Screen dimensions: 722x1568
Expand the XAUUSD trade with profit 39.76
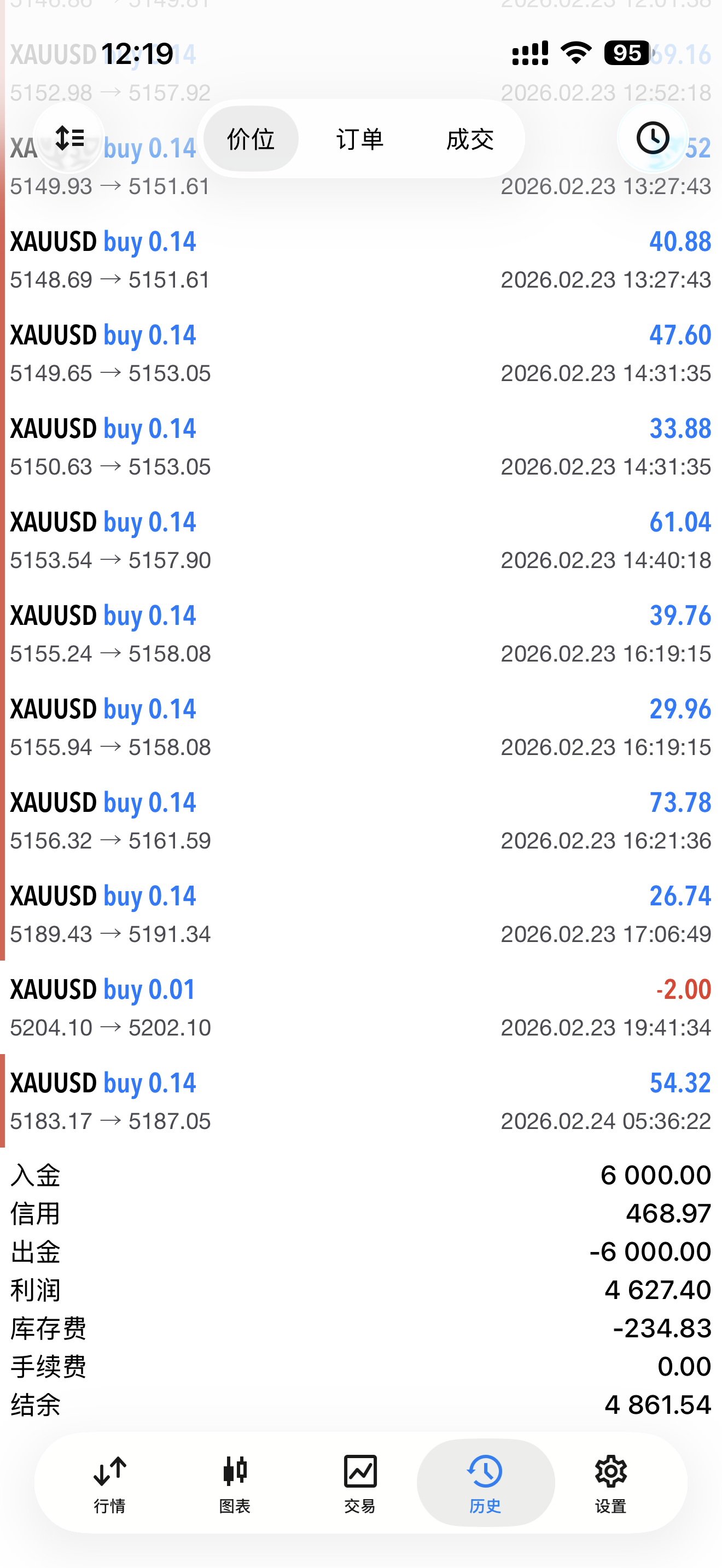[360, 634]
